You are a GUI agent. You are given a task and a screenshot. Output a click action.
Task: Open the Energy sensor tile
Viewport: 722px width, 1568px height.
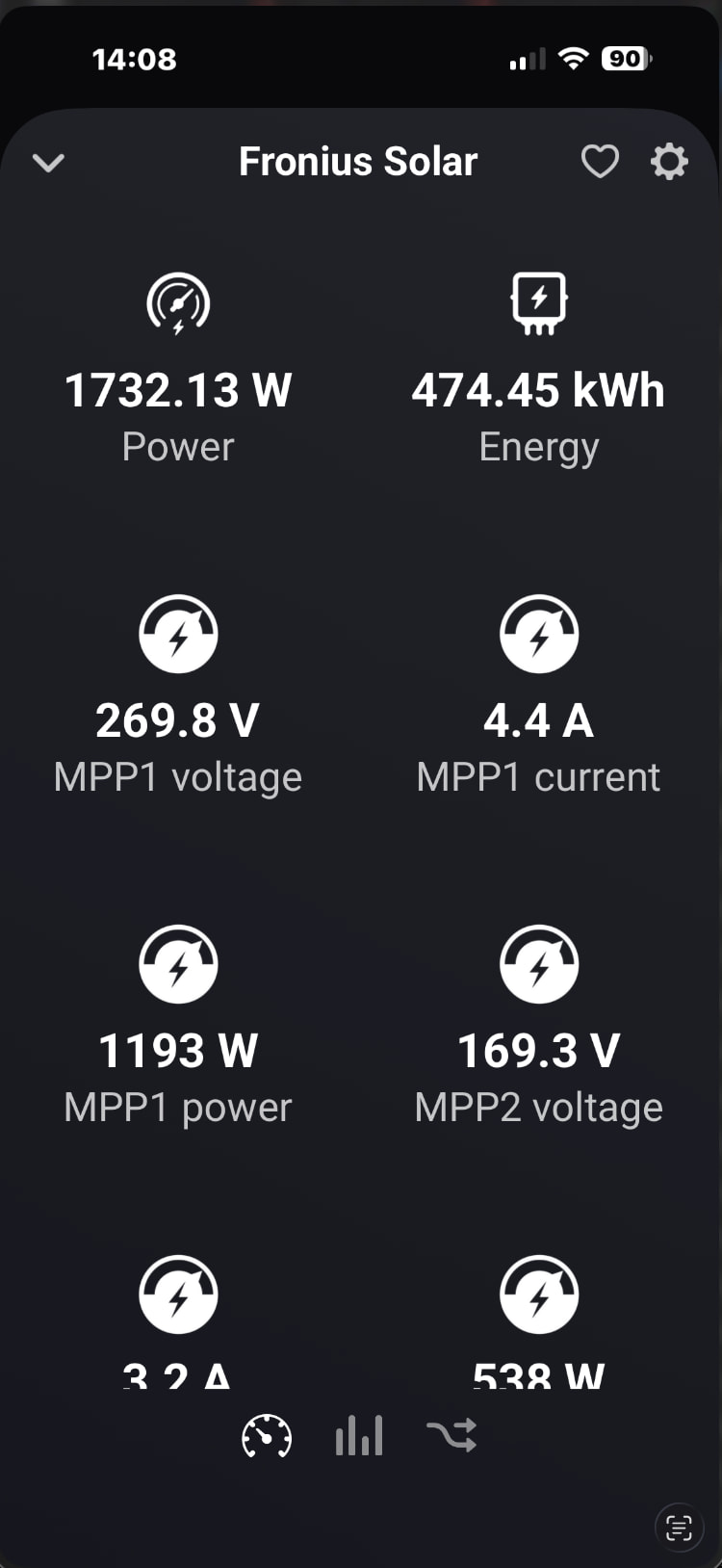tap(539, 371)
